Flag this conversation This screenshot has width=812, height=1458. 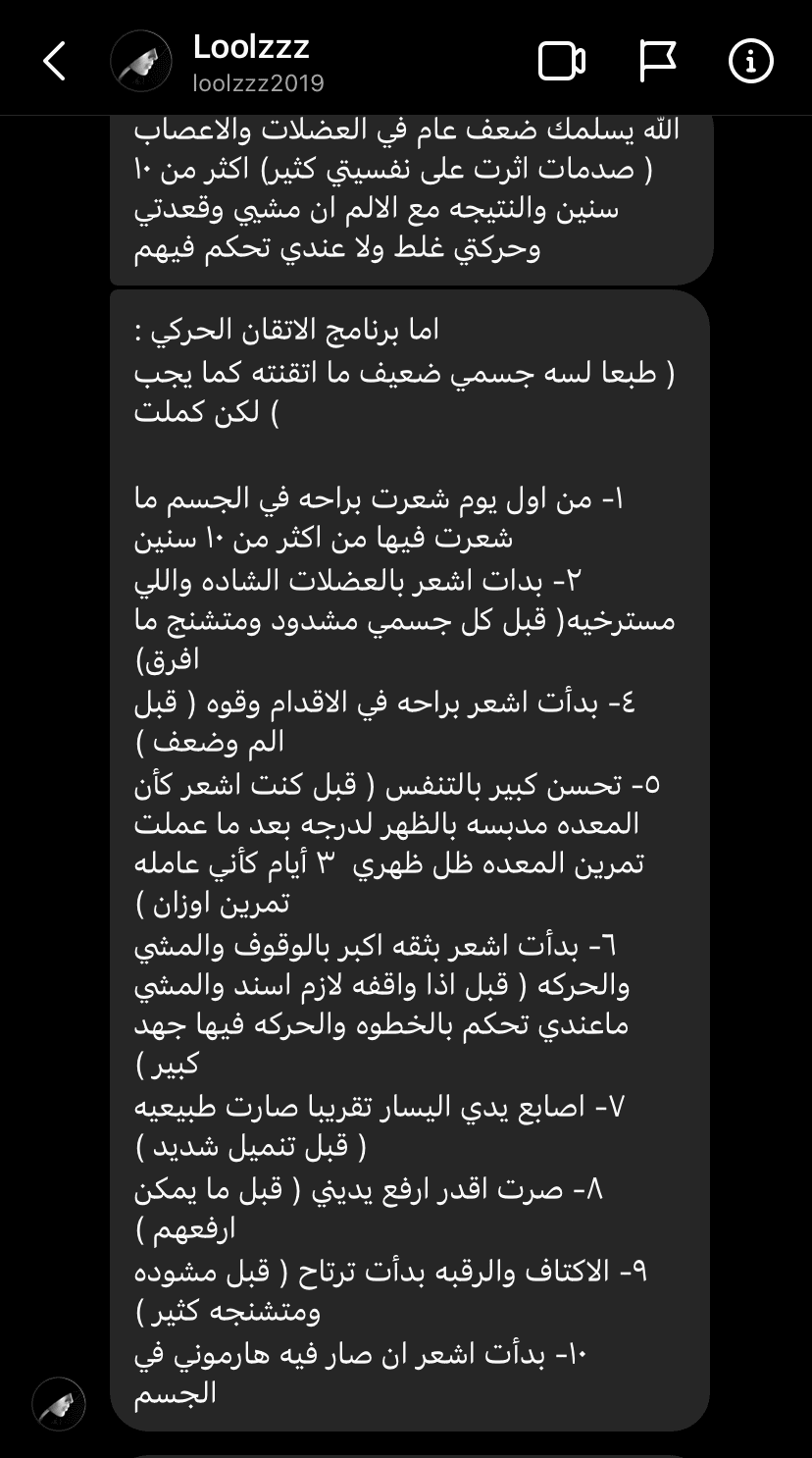point(657,61)
